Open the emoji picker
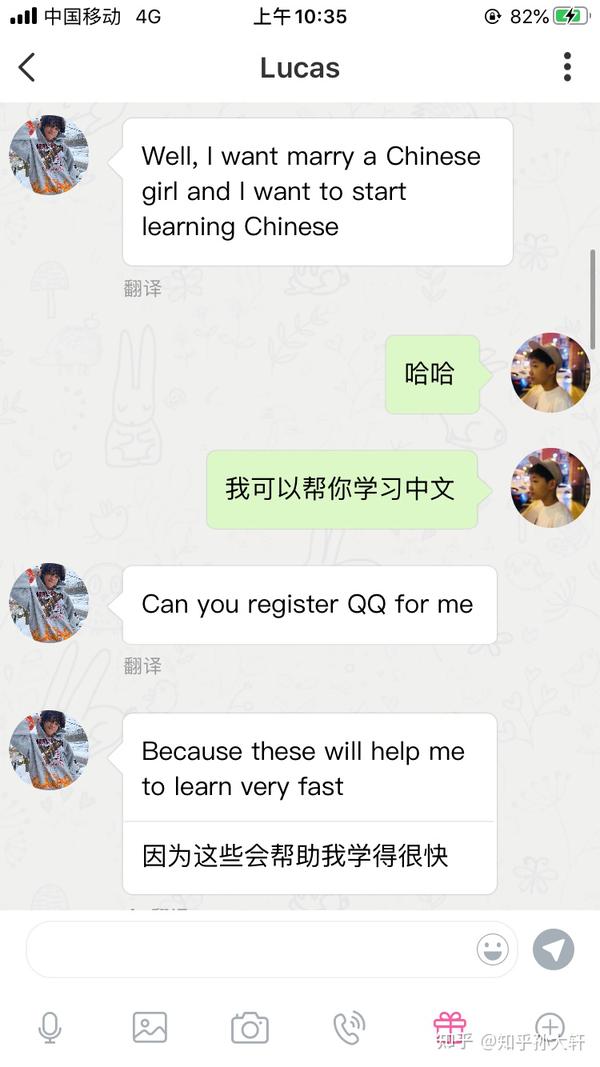Image resolution: width=600 pixels, height=1067 pixels. click(x=492, y=949)
